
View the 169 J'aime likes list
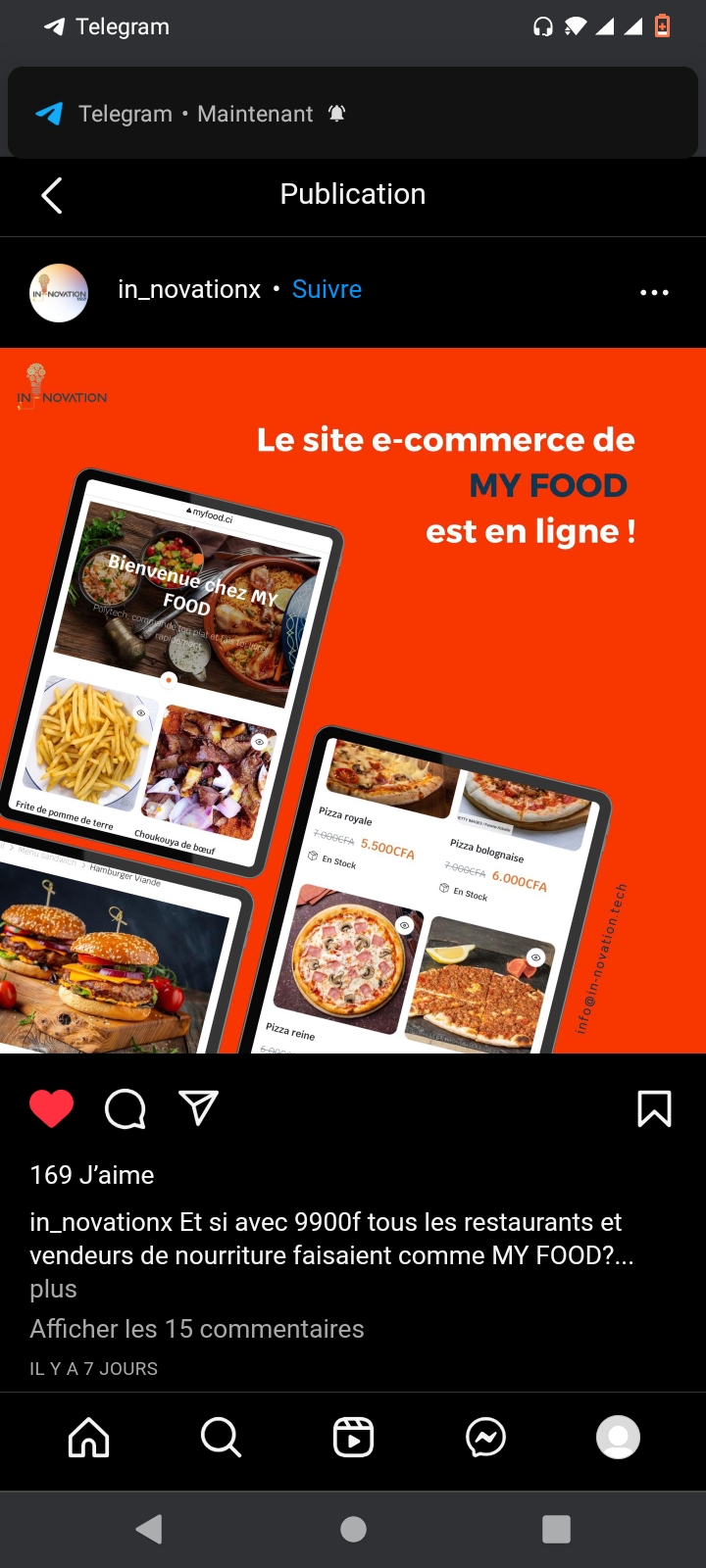pos(92,1175)
